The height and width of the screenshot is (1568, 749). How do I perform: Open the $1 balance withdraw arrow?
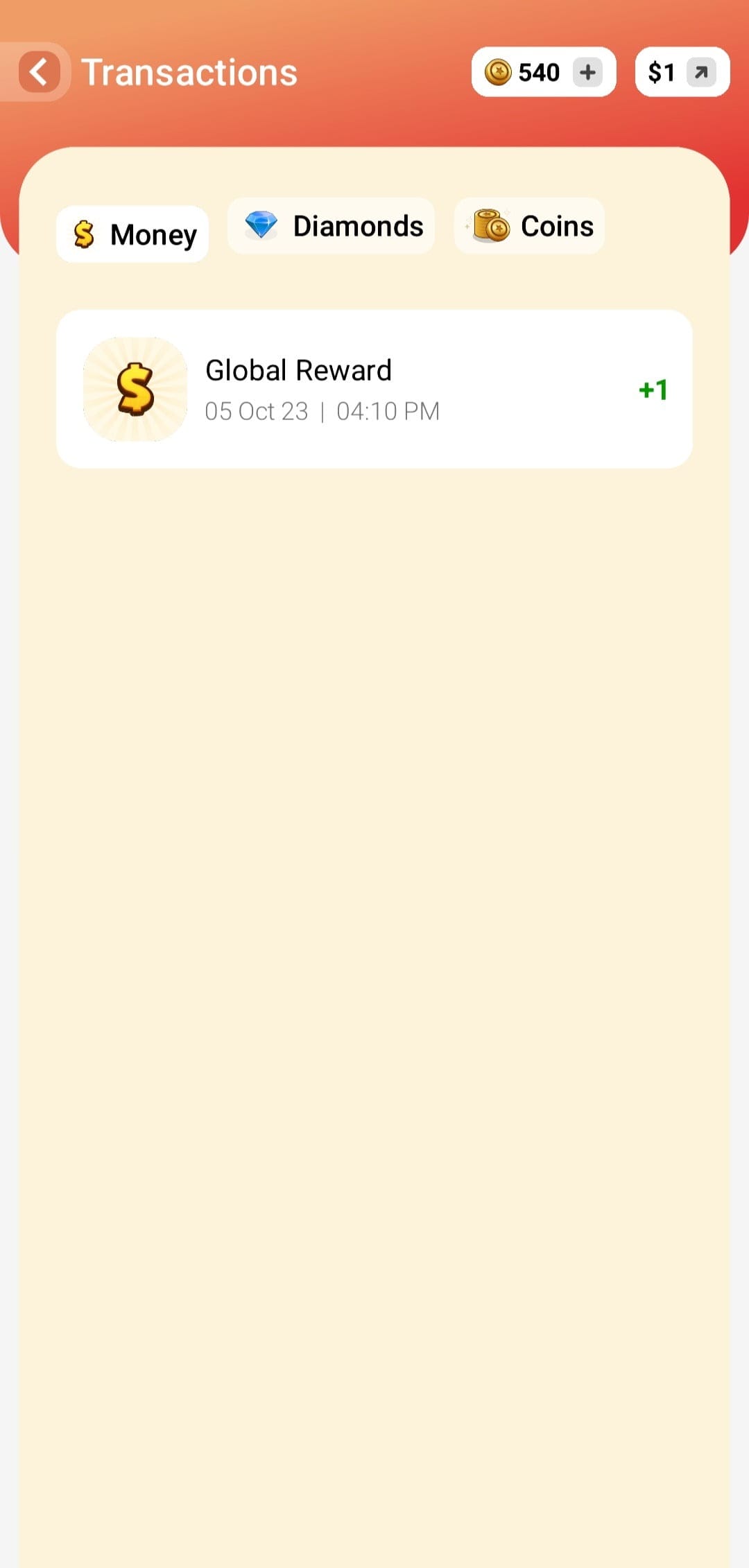701,72
